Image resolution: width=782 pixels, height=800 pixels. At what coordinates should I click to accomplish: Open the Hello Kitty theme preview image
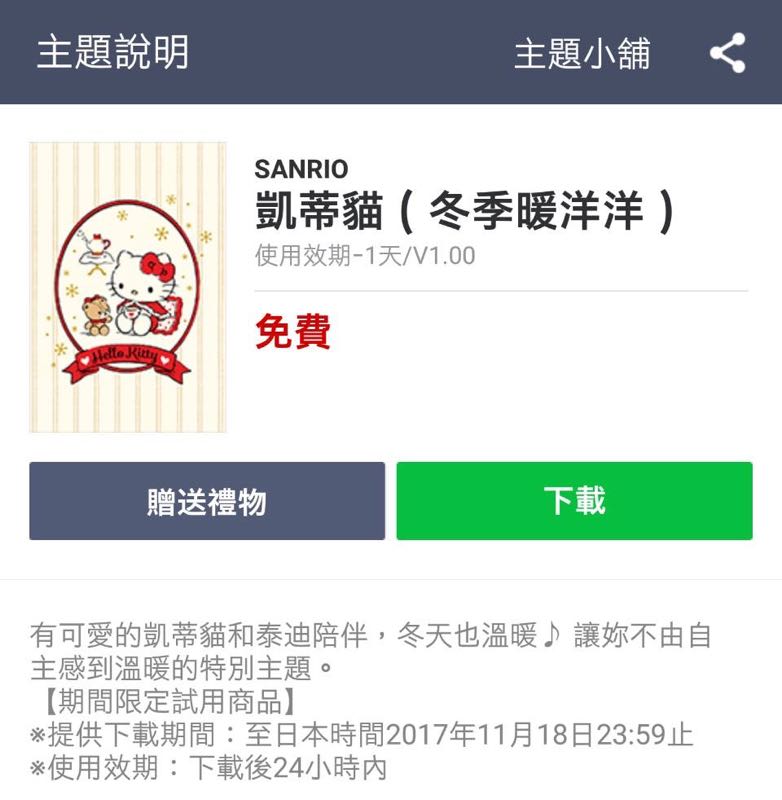point(128,288)
